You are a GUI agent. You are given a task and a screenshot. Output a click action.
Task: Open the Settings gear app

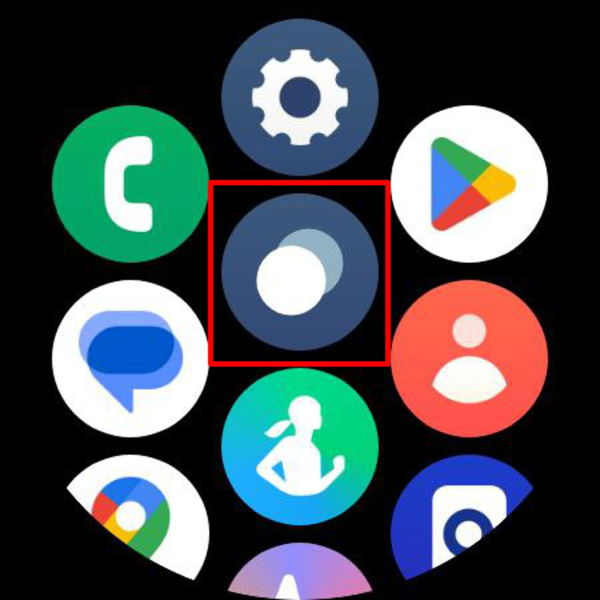tap(300, 97)
